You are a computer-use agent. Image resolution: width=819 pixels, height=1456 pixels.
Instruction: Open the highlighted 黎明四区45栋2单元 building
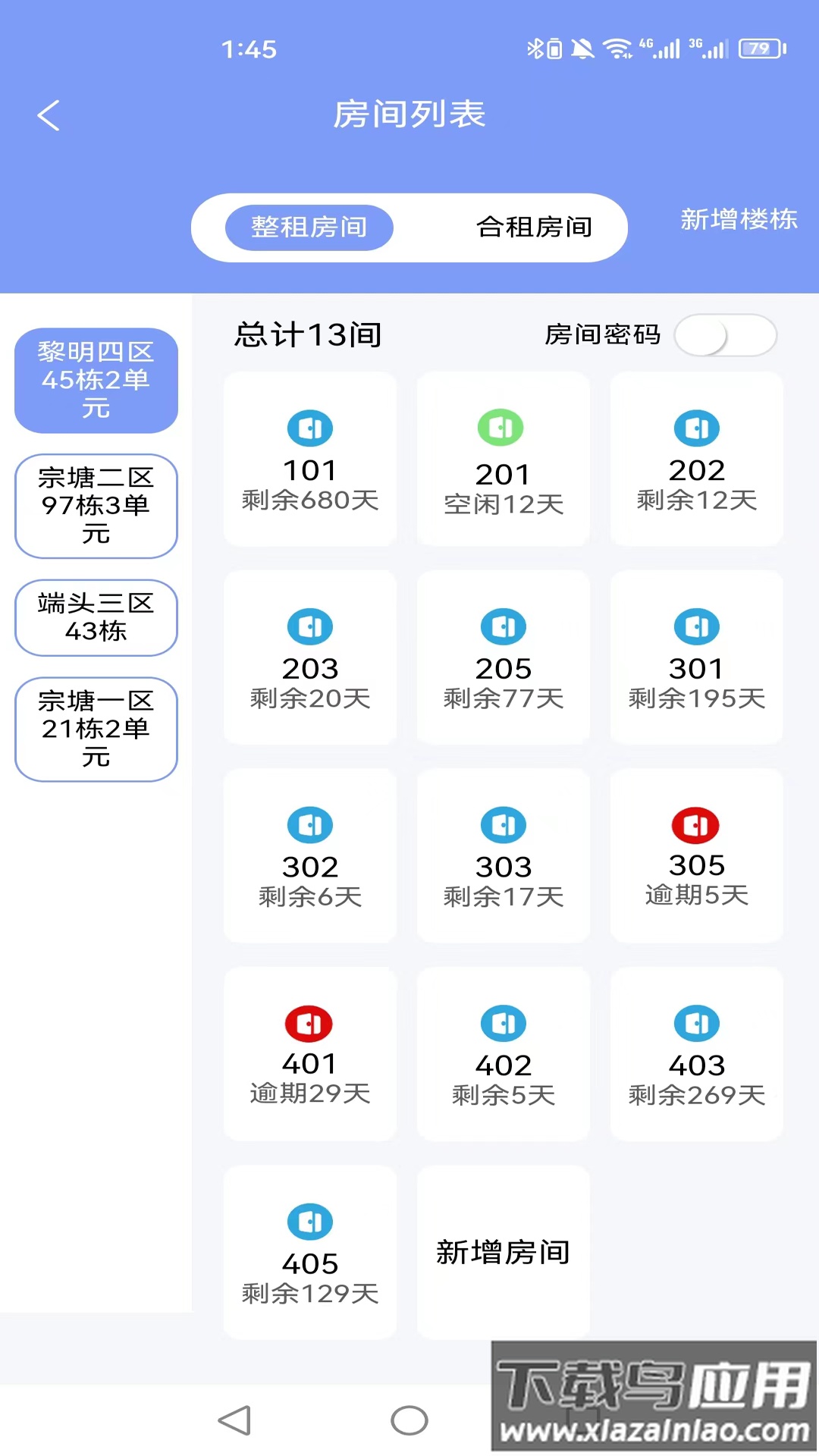[96, 380]
